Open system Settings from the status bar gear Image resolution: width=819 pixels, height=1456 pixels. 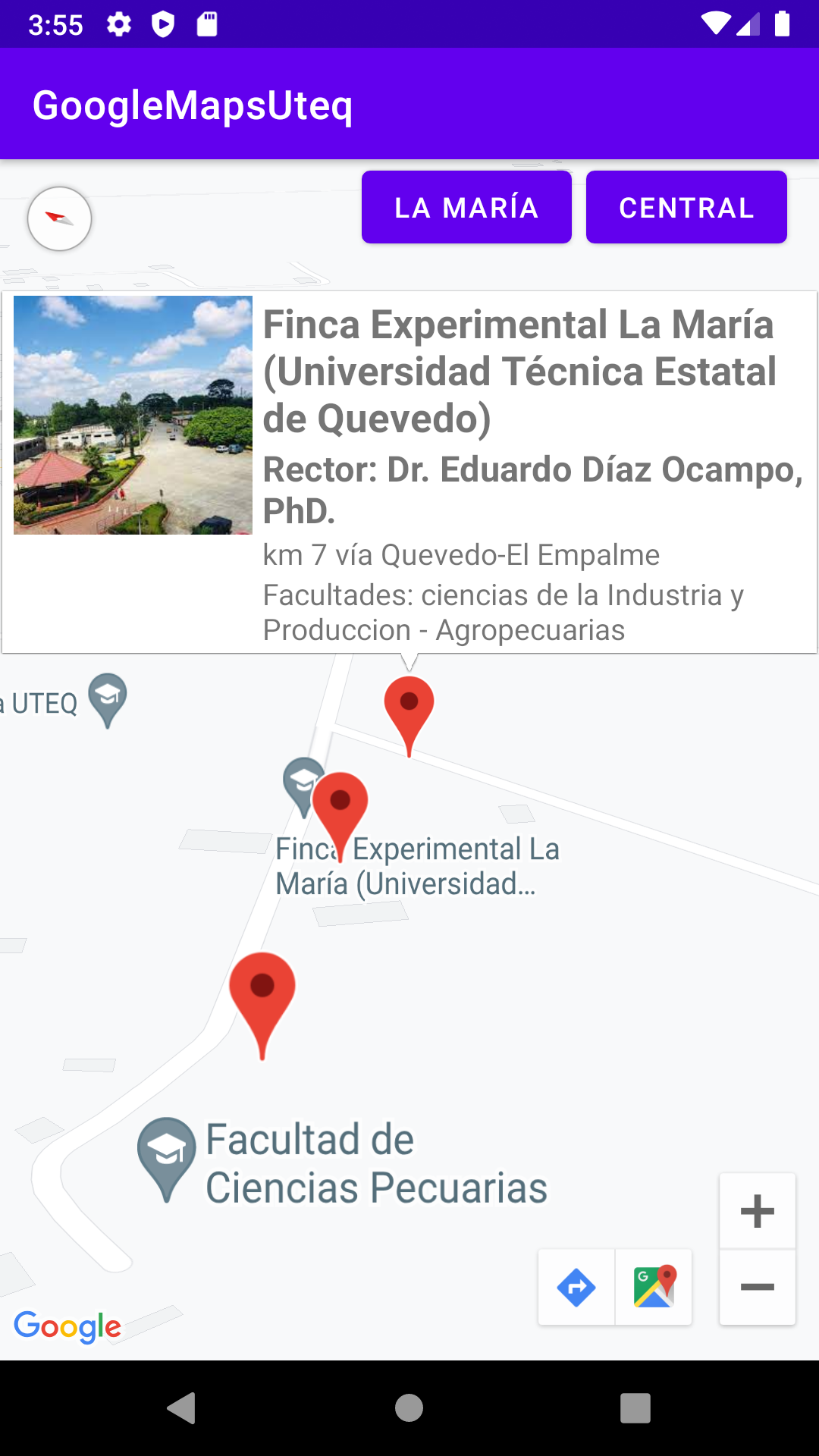(x=119, y=24)
